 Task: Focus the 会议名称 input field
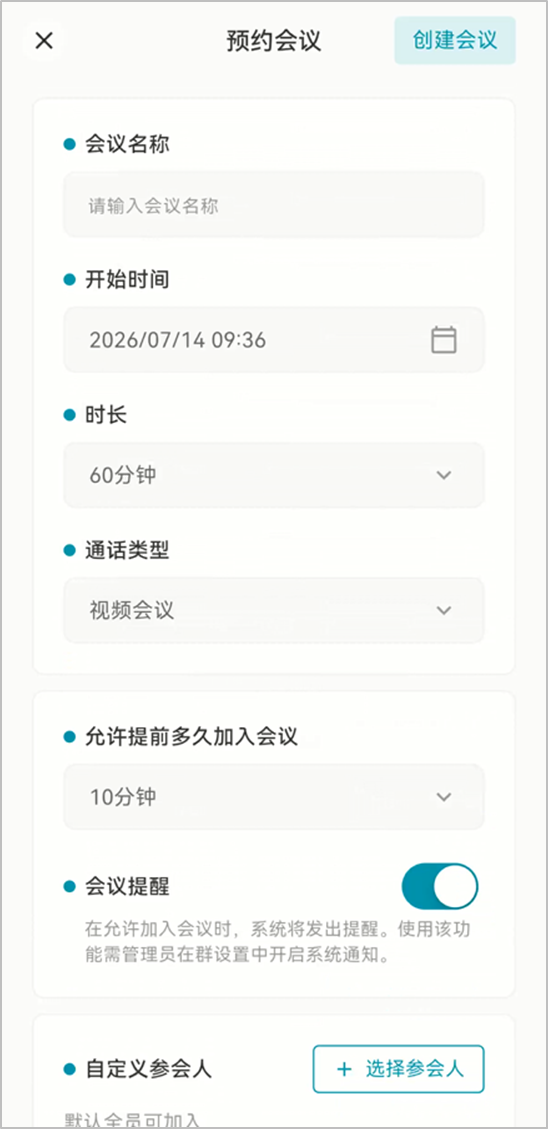coord(274,205)
